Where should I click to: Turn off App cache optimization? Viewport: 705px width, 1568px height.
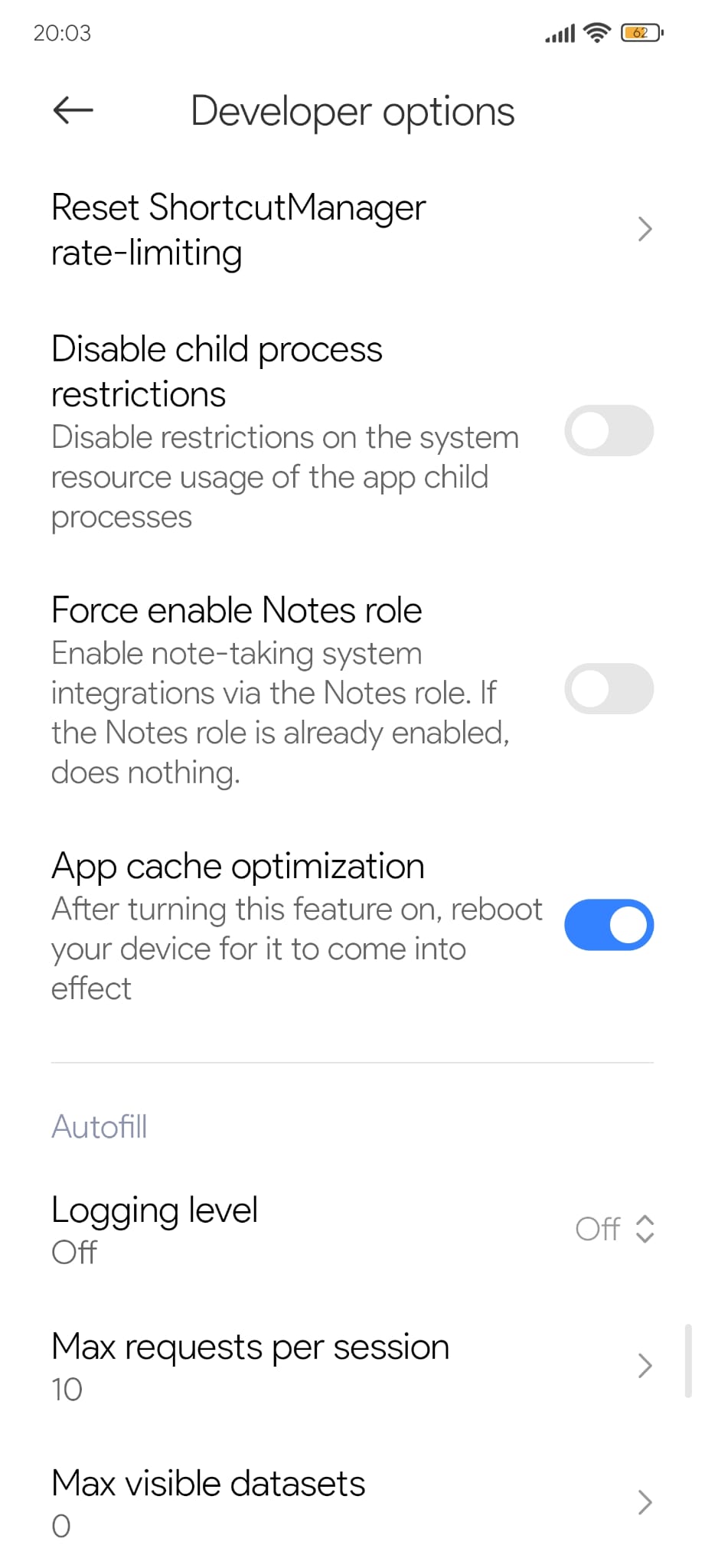pyautogui.click(x=609, y=924)
